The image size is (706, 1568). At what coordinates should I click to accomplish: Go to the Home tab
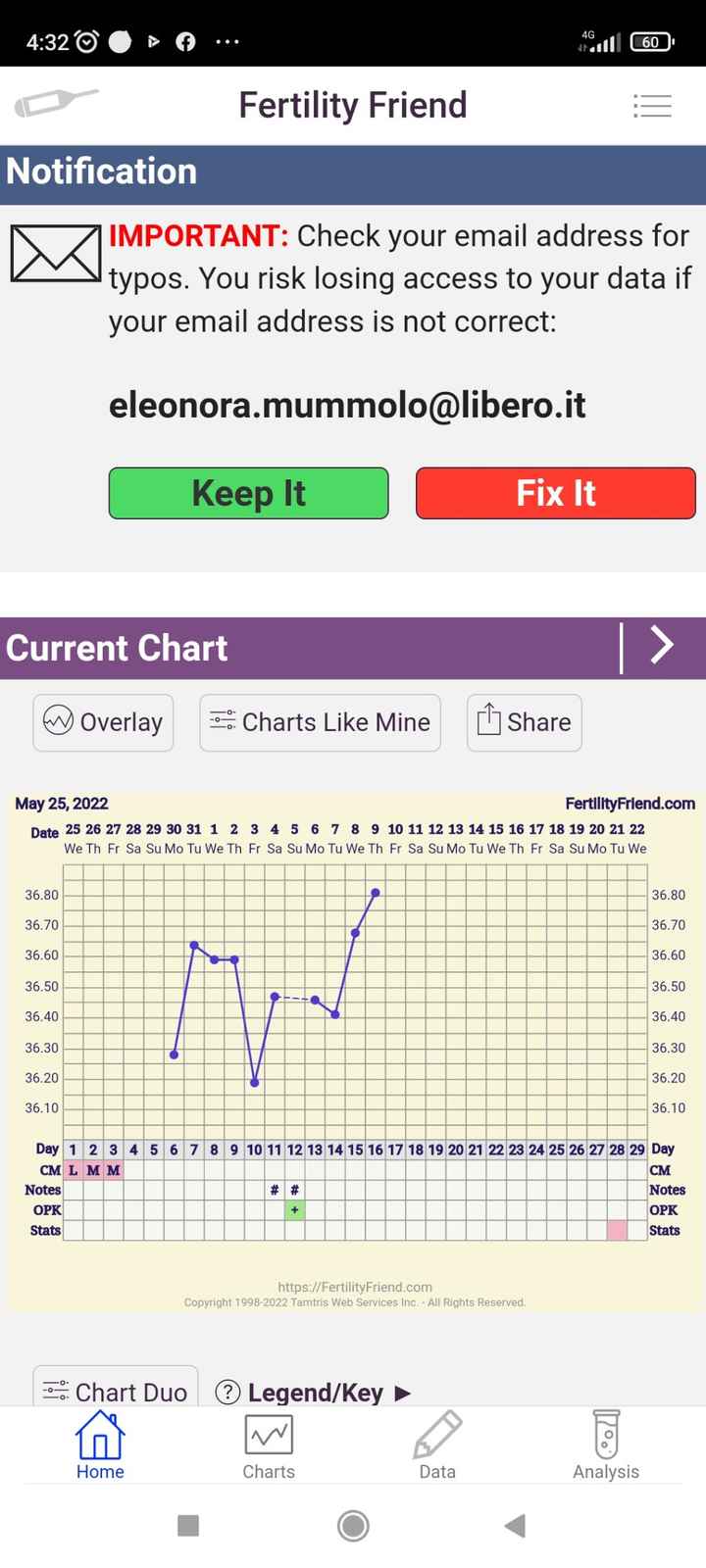[100, 1445]
